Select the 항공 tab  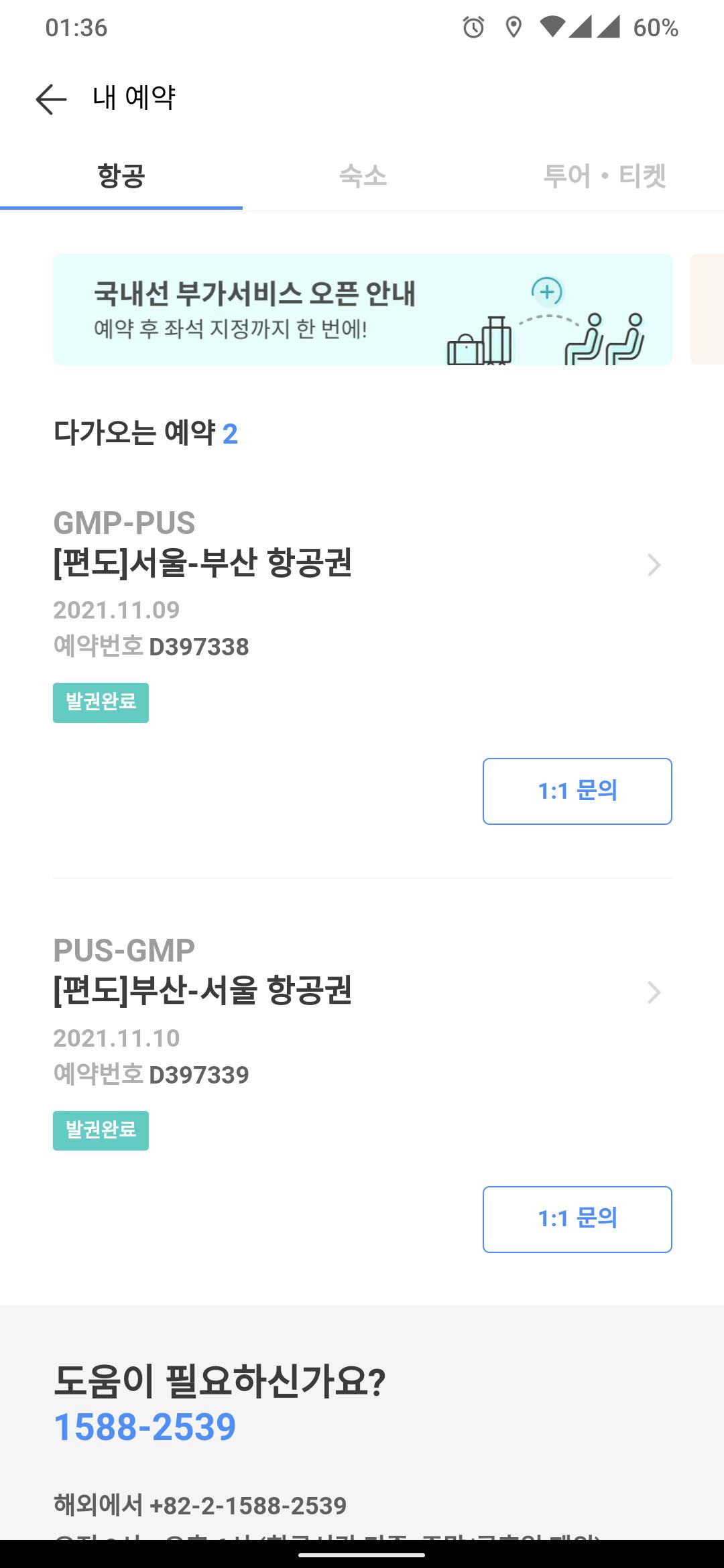click(121, 176)
